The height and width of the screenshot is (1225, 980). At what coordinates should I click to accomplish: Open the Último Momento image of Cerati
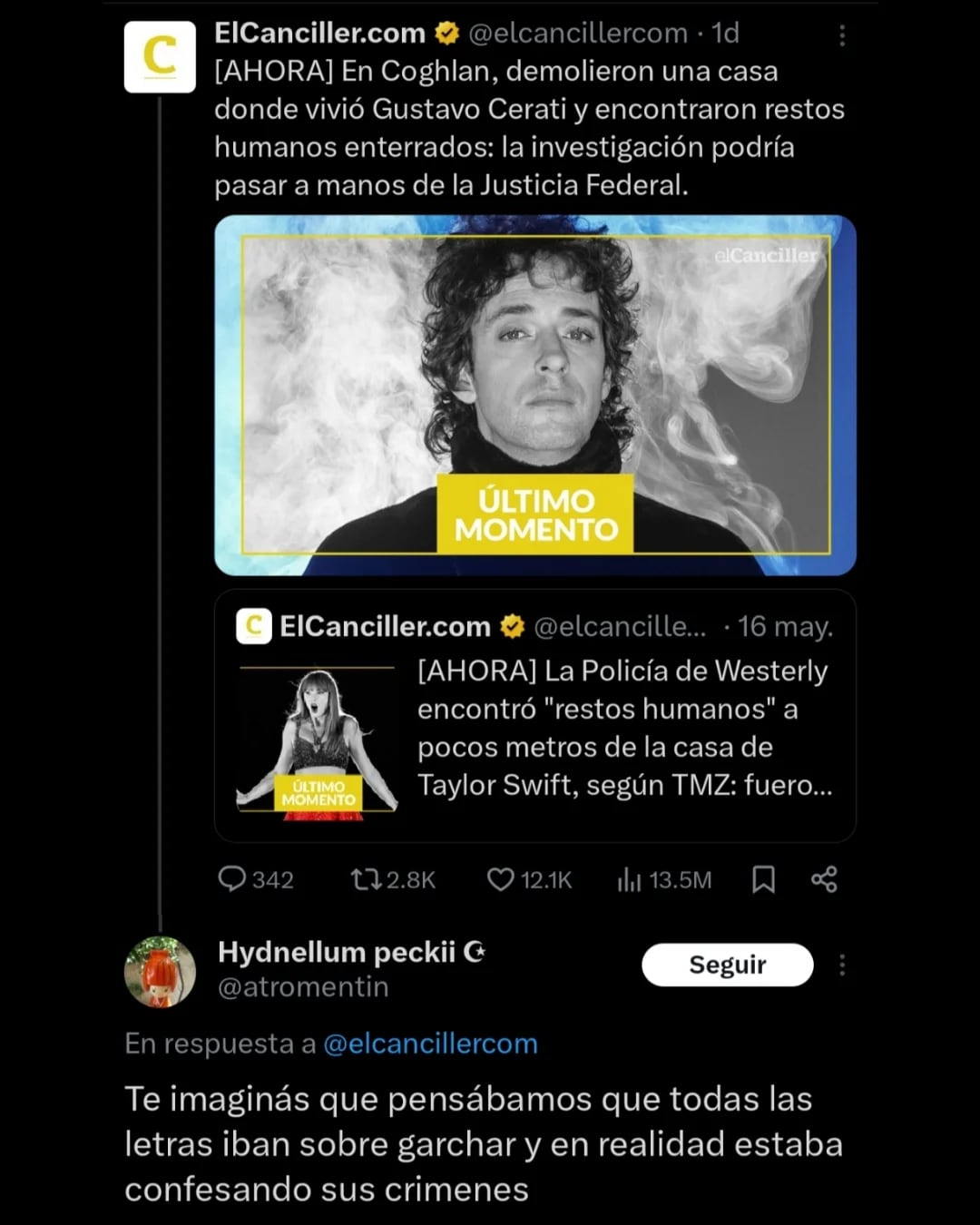535,395
